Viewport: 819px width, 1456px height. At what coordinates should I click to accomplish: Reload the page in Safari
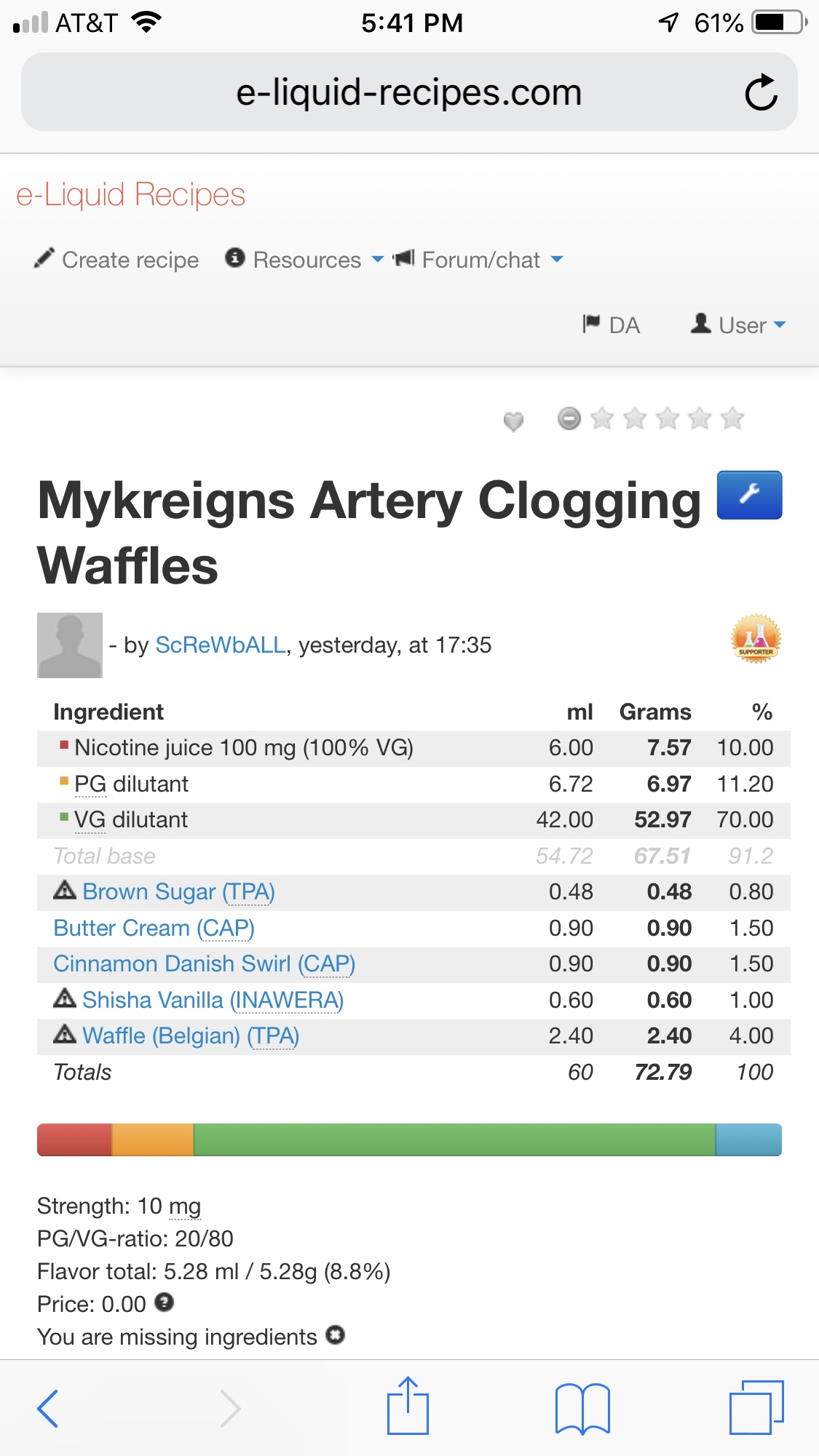tap(761, 92)
